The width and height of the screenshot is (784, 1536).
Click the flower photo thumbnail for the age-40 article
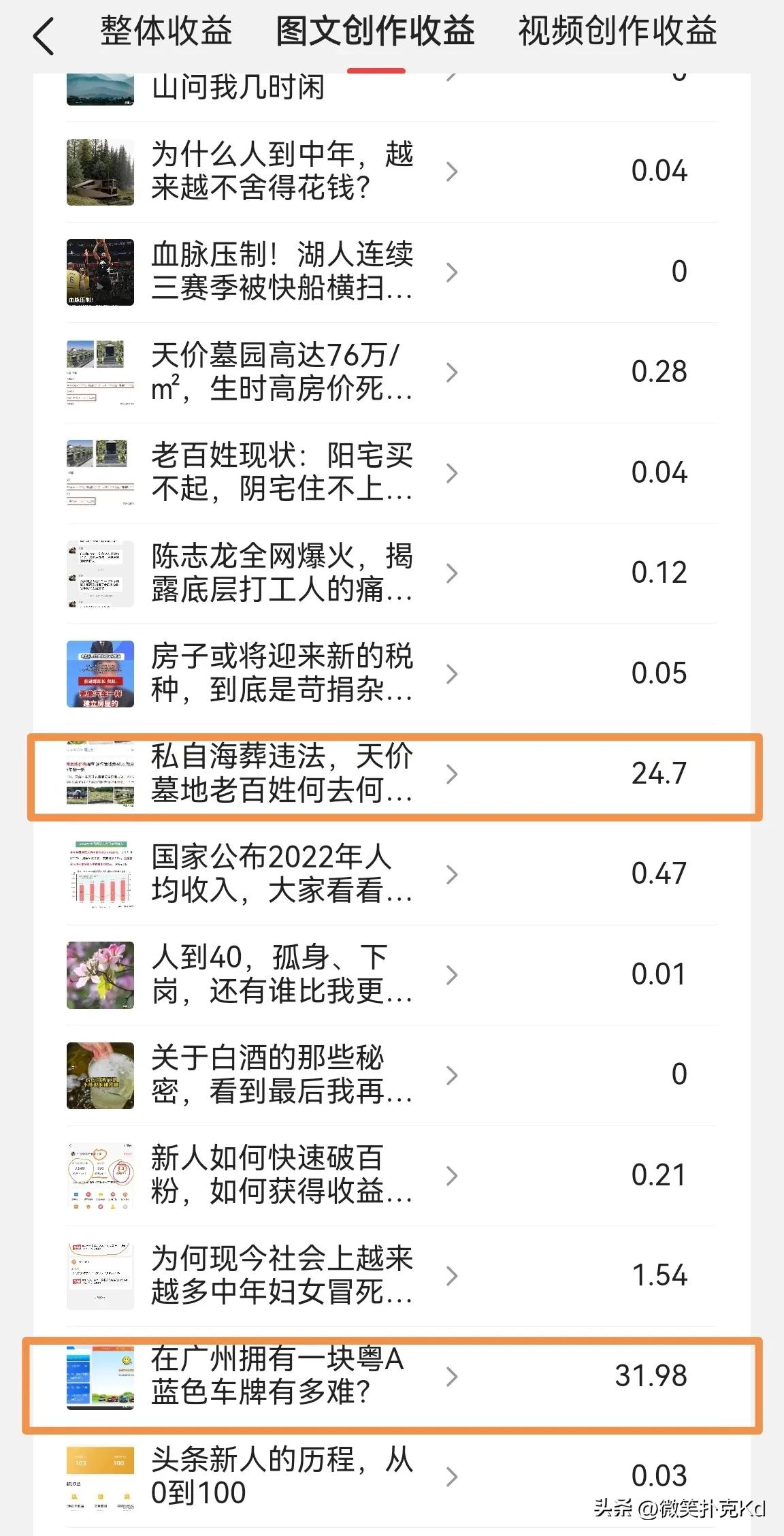pos(101,974)
